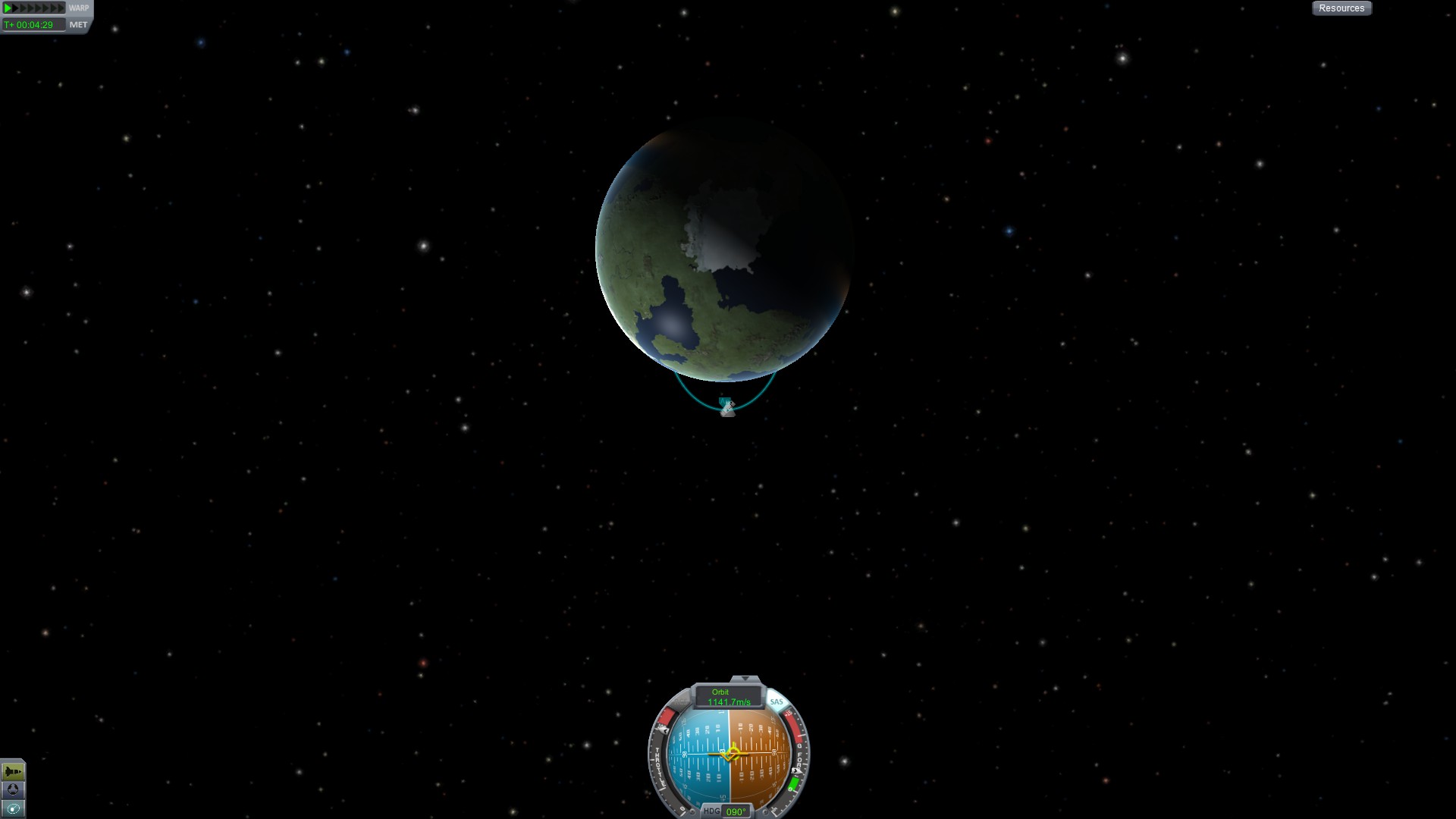Switch to the docking mode icon

[x=13, y=789]
